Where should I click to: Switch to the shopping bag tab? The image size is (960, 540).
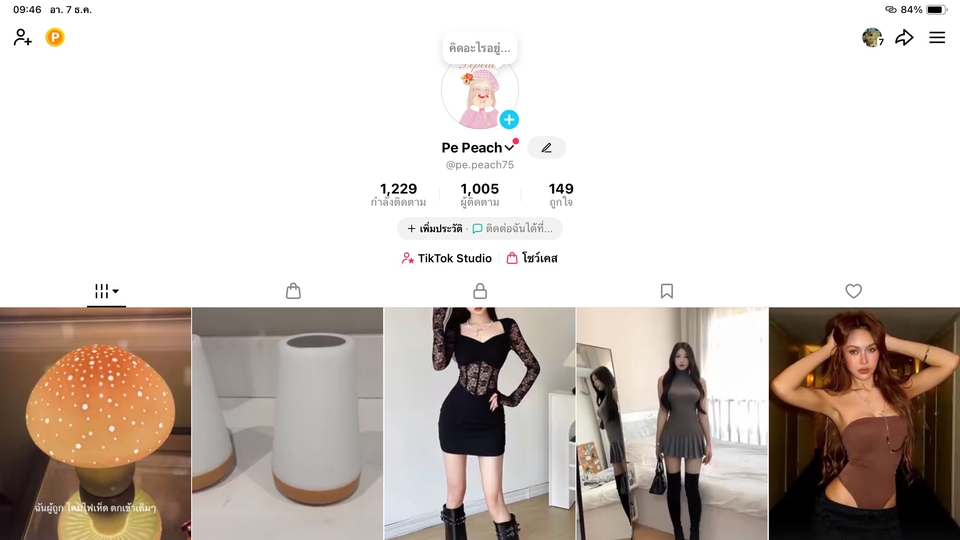(293, 291)
